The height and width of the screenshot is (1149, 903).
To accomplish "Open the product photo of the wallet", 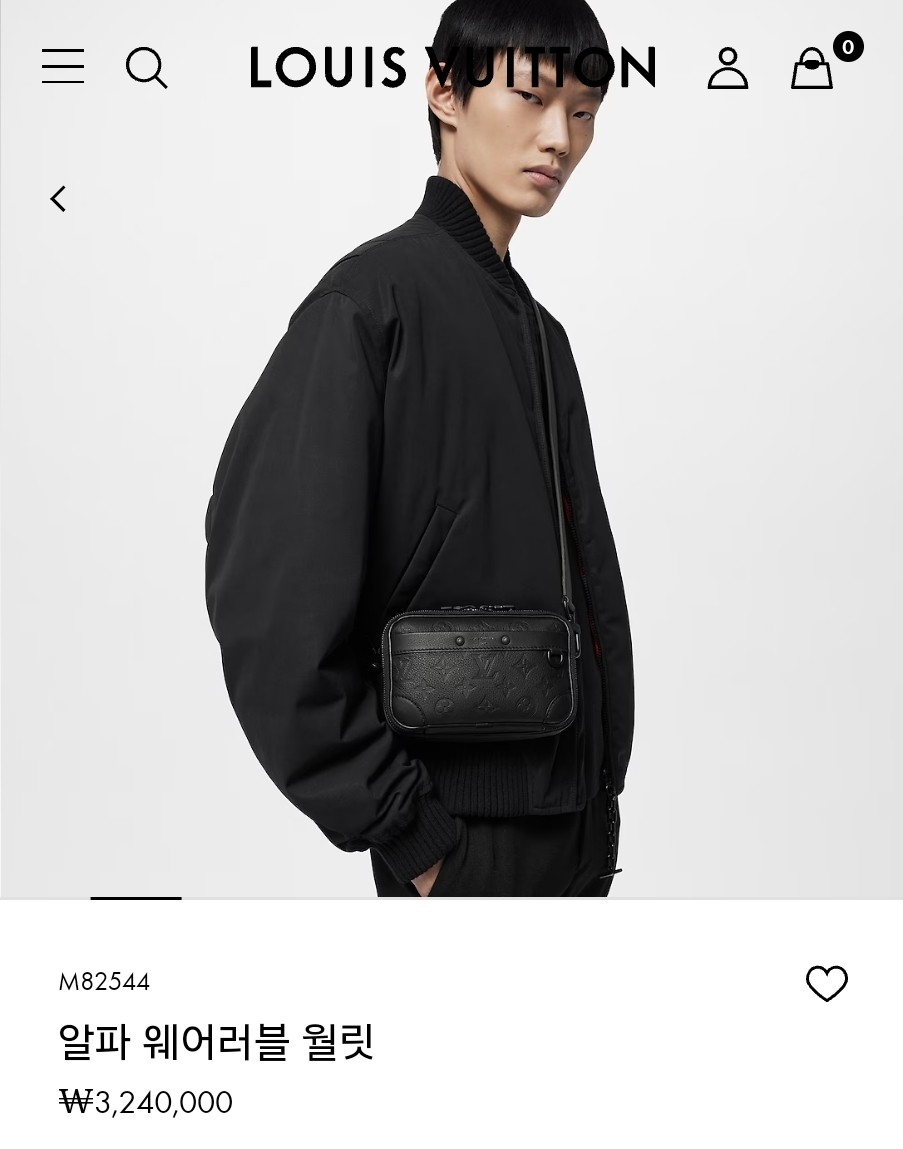I will [452, 448].
